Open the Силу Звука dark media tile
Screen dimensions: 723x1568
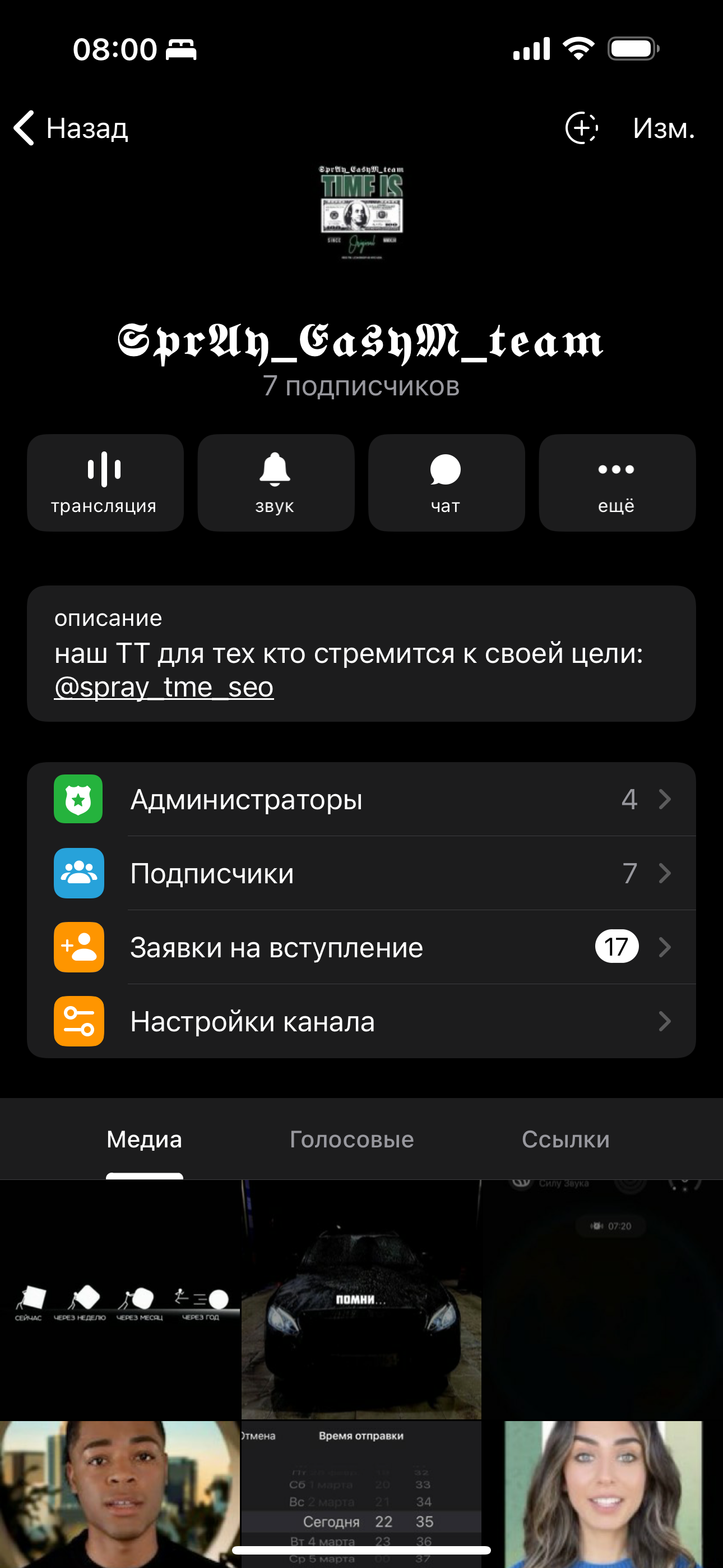point(602,1299)
